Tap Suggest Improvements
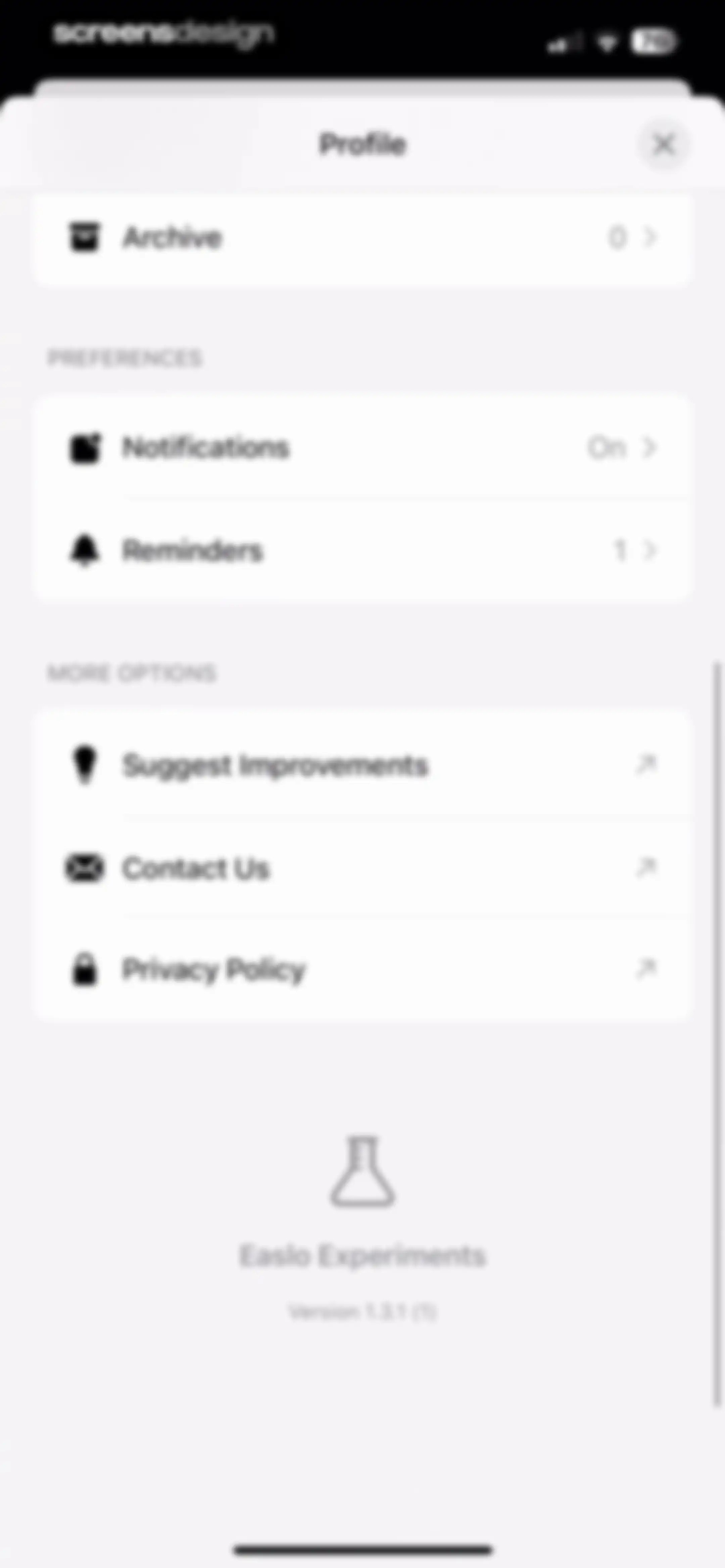Viewport: 725px width, 1568px height. coord(362,765)
